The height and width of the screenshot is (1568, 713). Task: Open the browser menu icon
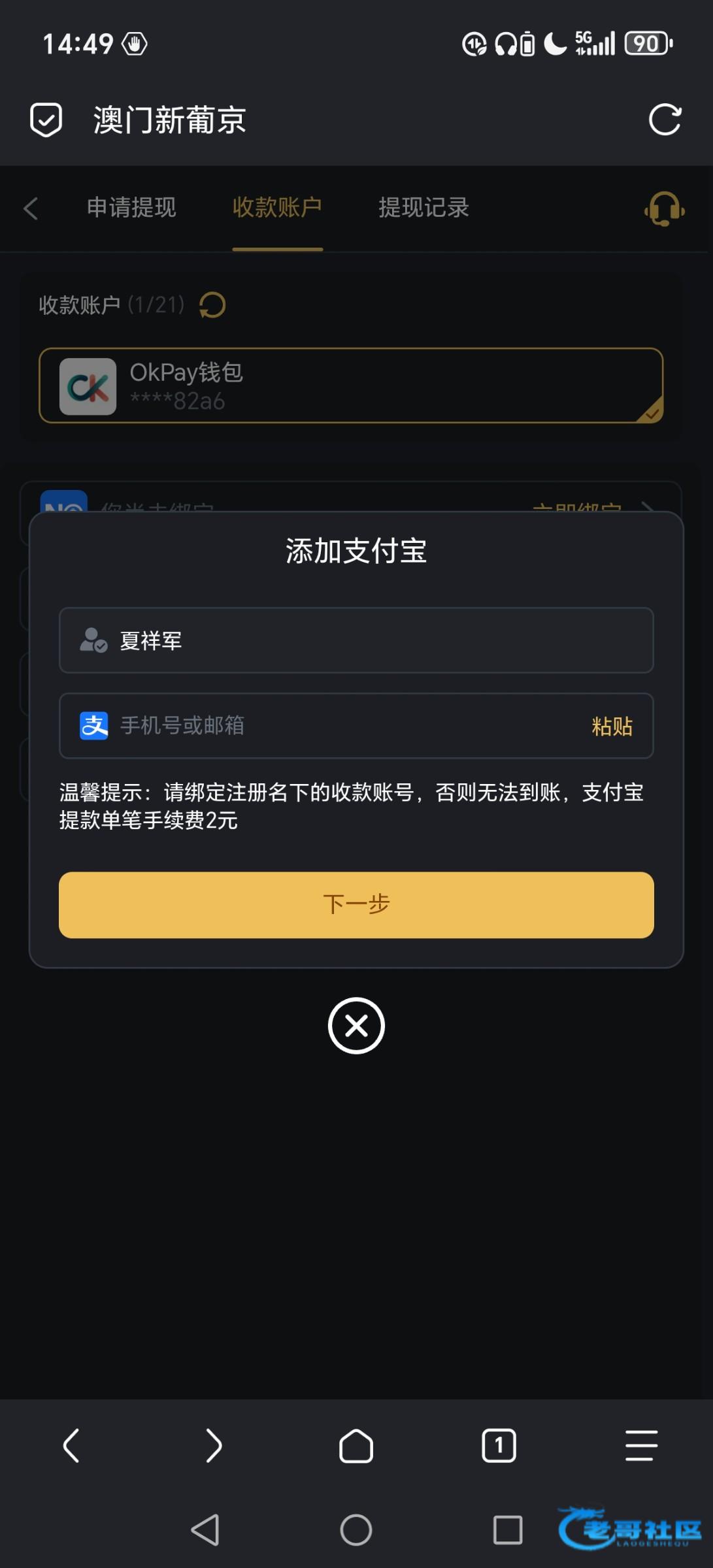pyautogui.click(x=641, y=1445)
